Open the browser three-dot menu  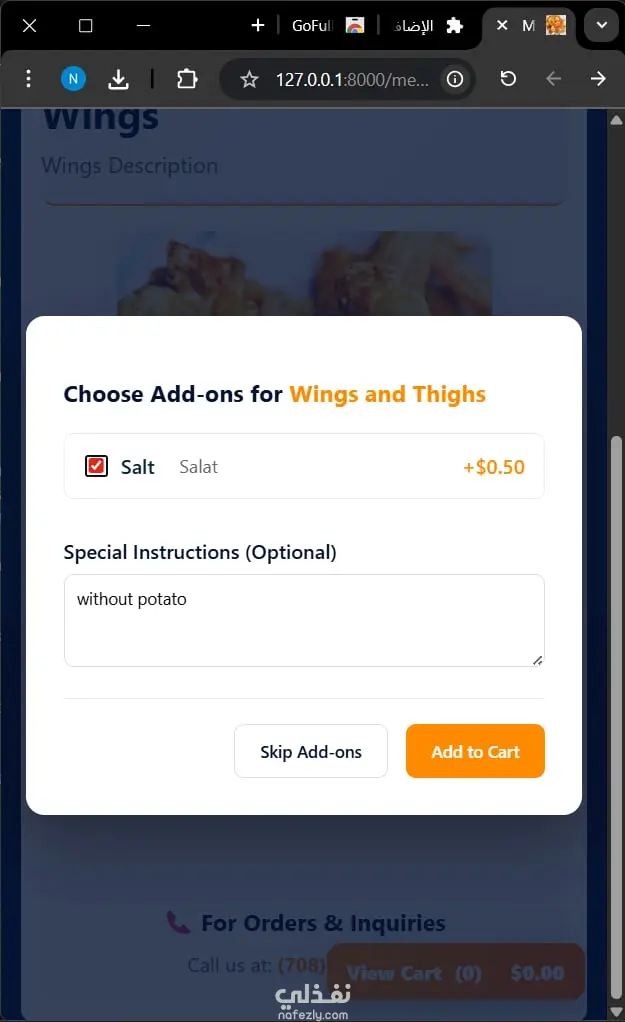pyautogui.click(x=28, y=79)
